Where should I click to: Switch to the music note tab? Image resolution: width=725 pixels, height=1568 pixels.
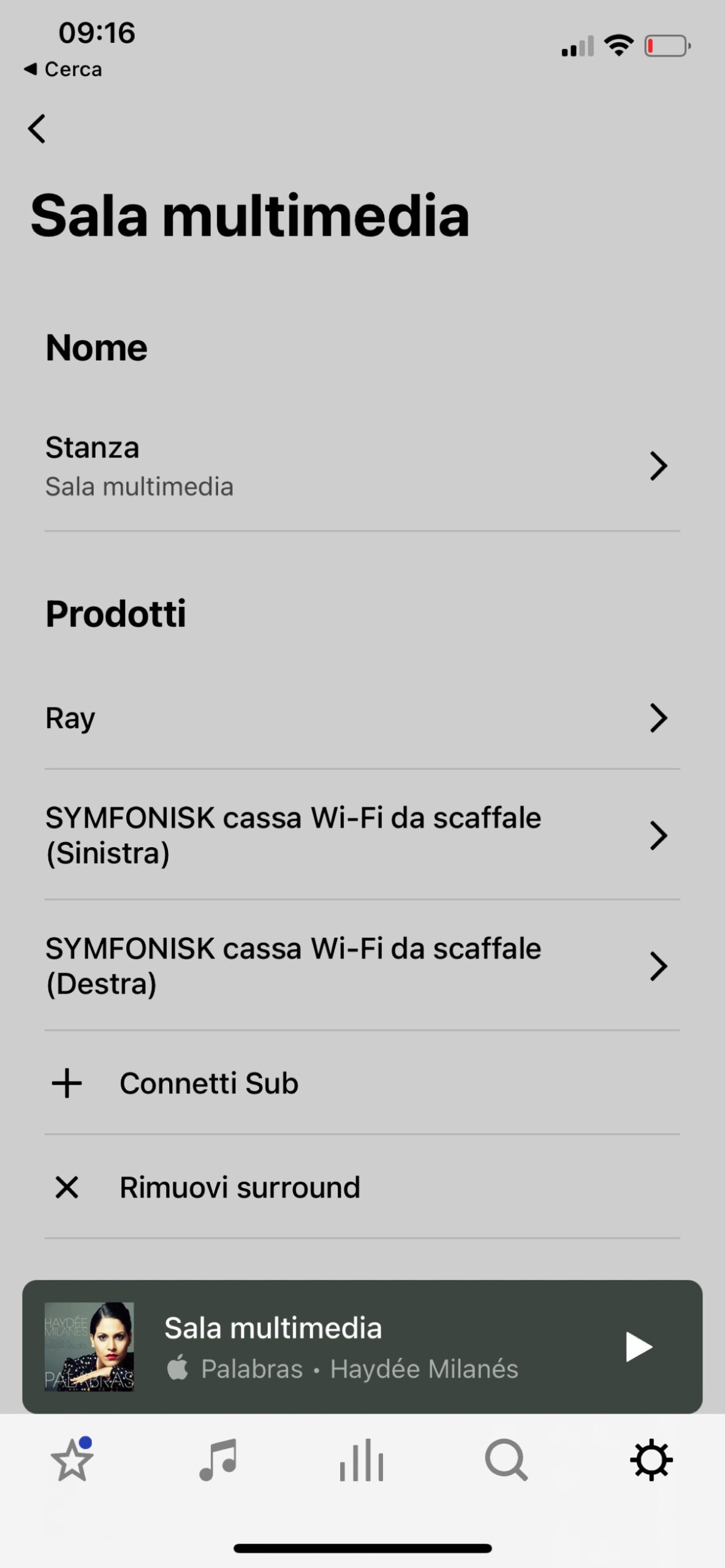coord(218,1461)
